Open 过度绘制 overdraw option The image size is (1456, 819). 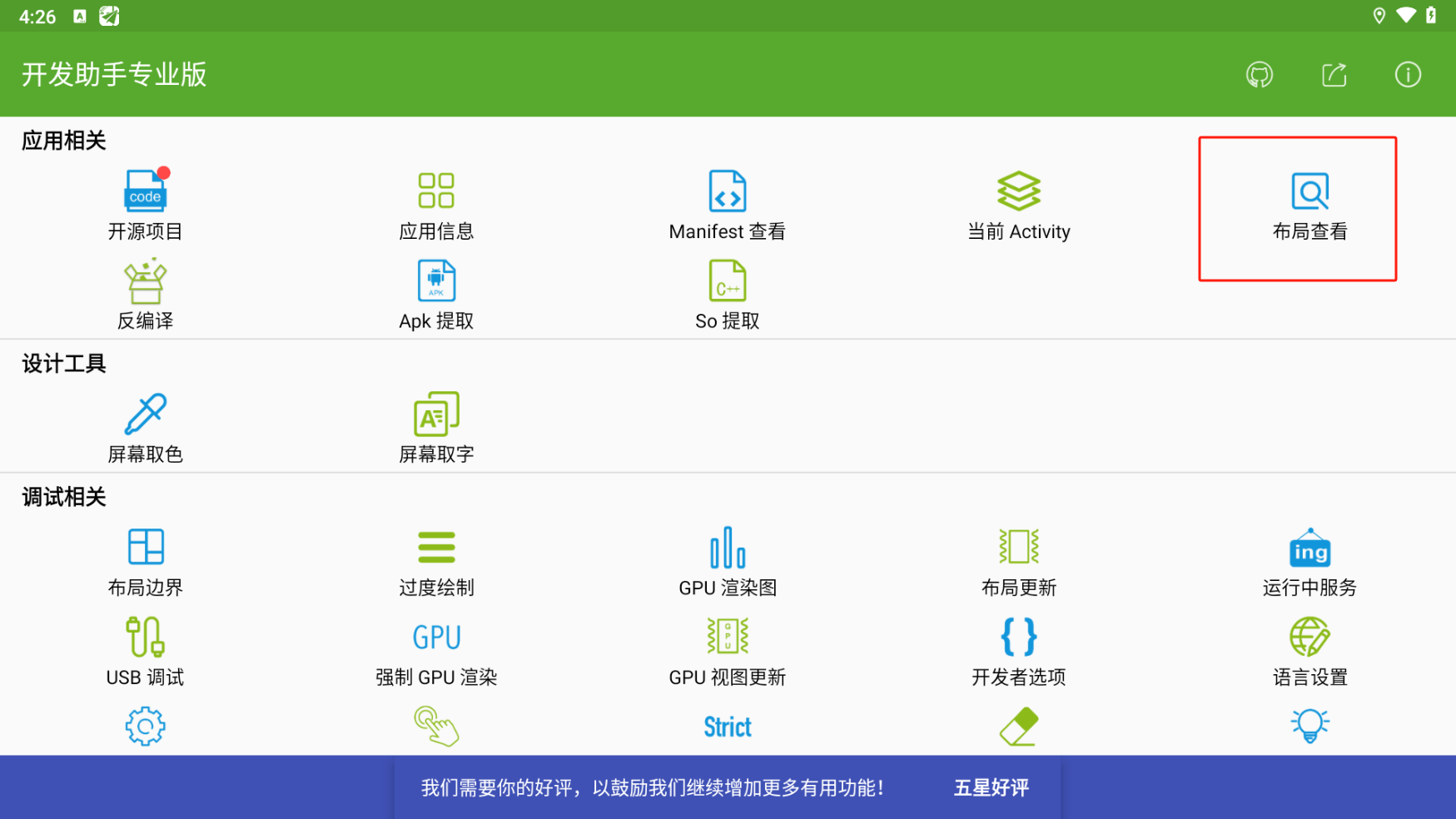[x=436, y=562]
